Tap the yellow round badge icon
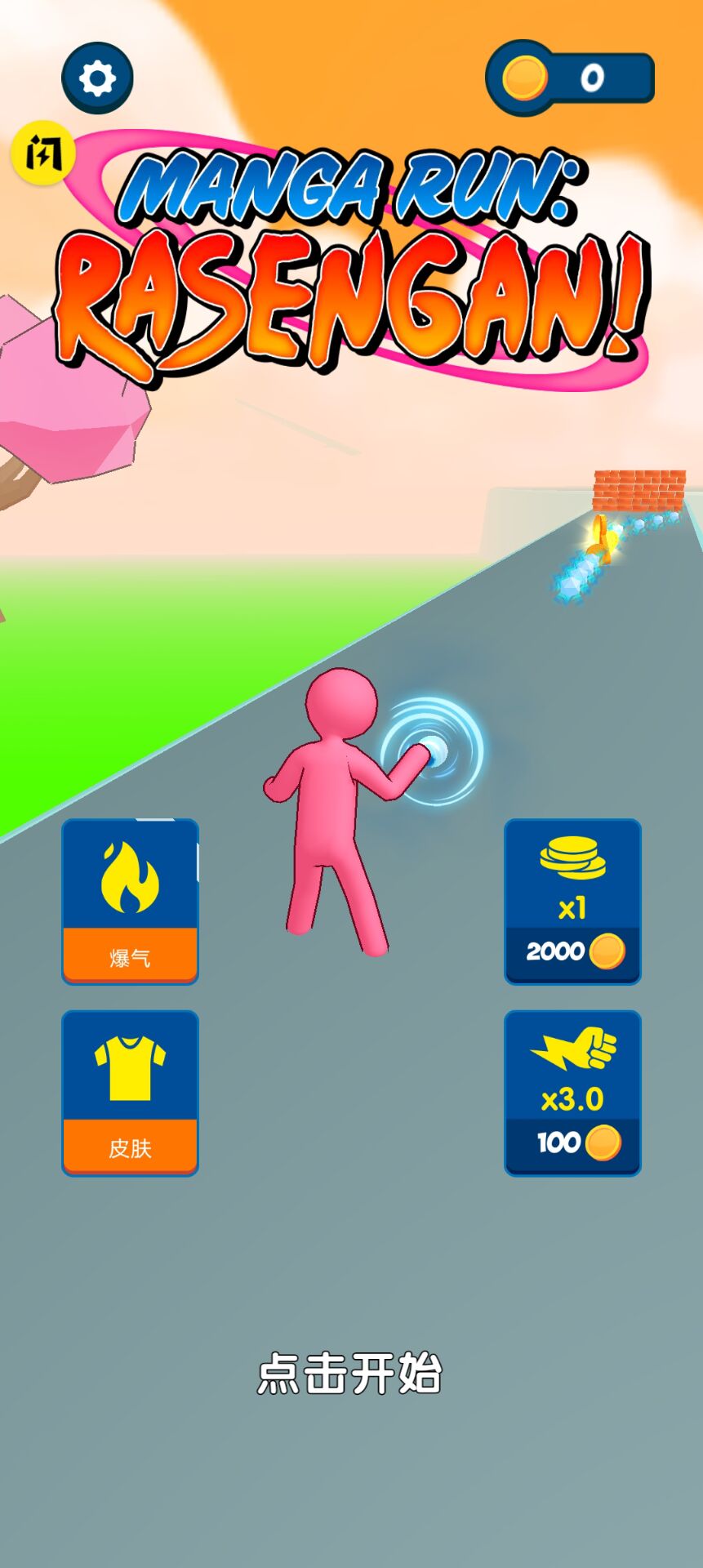The height and width of the screenshot is (1568, 703). (42, 153)
